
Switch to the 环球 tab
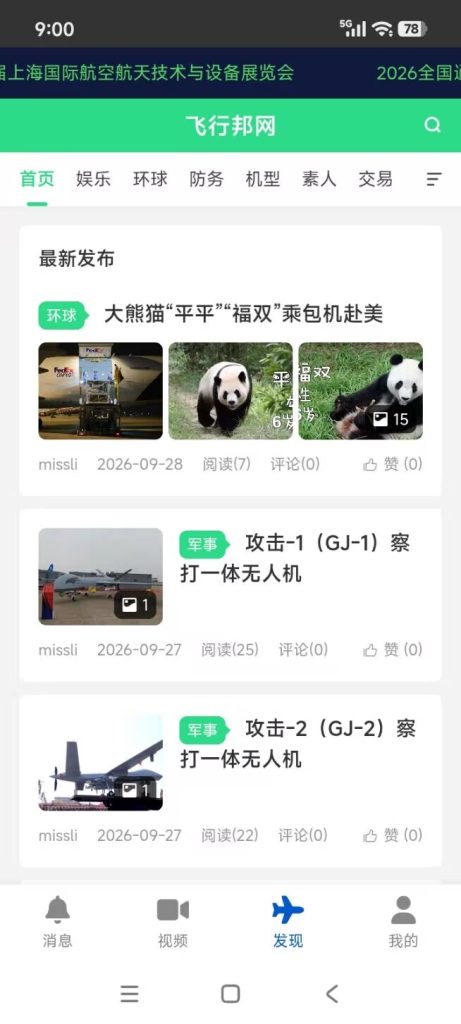click(x=150, y=179)
